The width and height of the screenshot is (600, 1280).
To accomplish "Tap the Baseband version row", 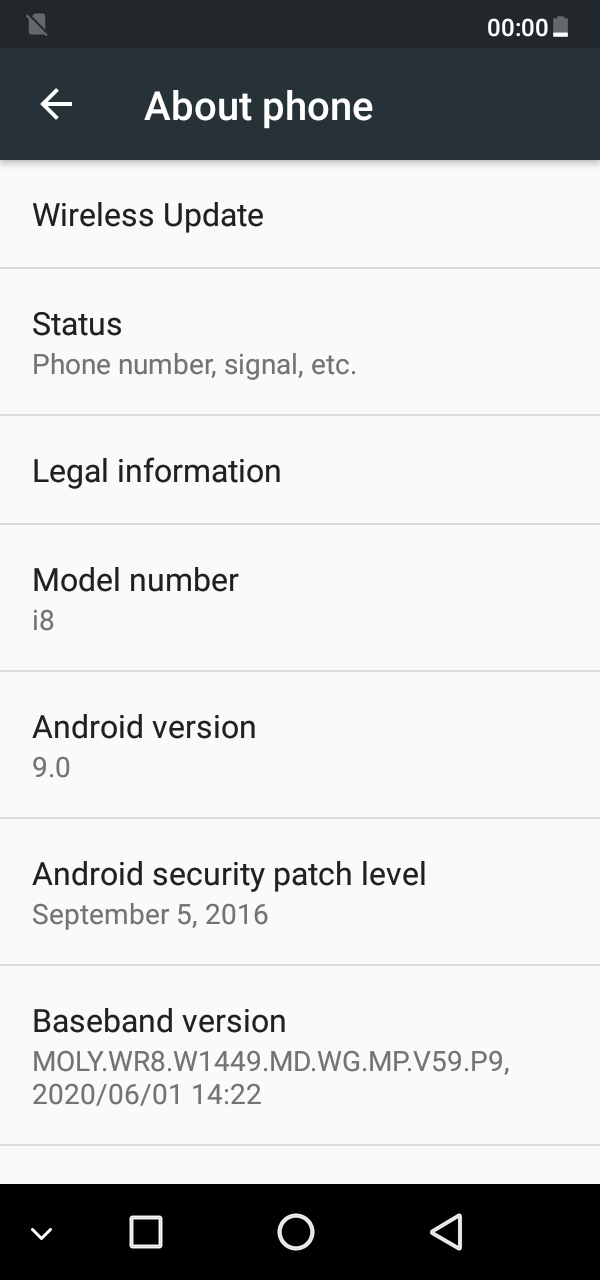I will coord(300,1056).
